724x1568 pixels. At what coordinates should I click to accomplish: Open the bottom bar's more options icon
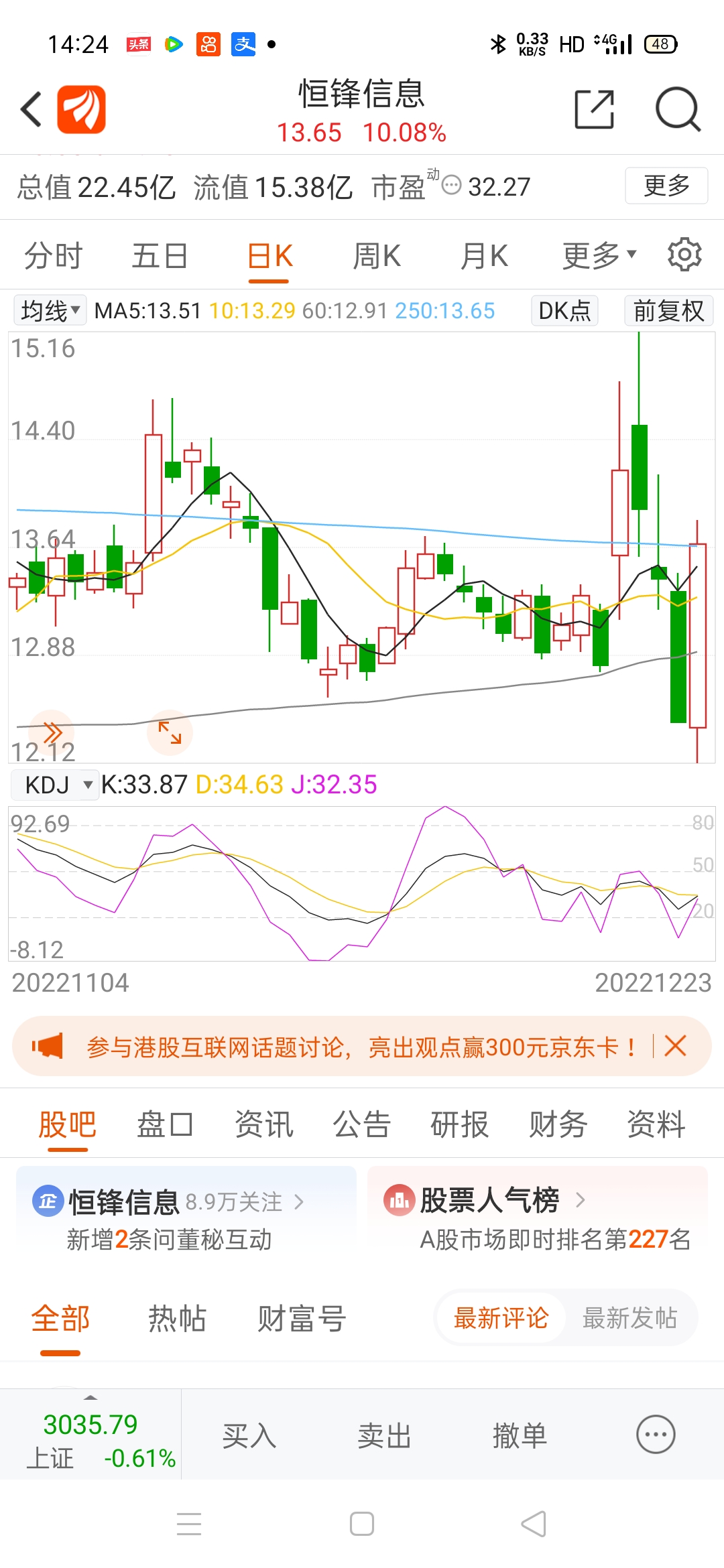tap(656, 1434)
